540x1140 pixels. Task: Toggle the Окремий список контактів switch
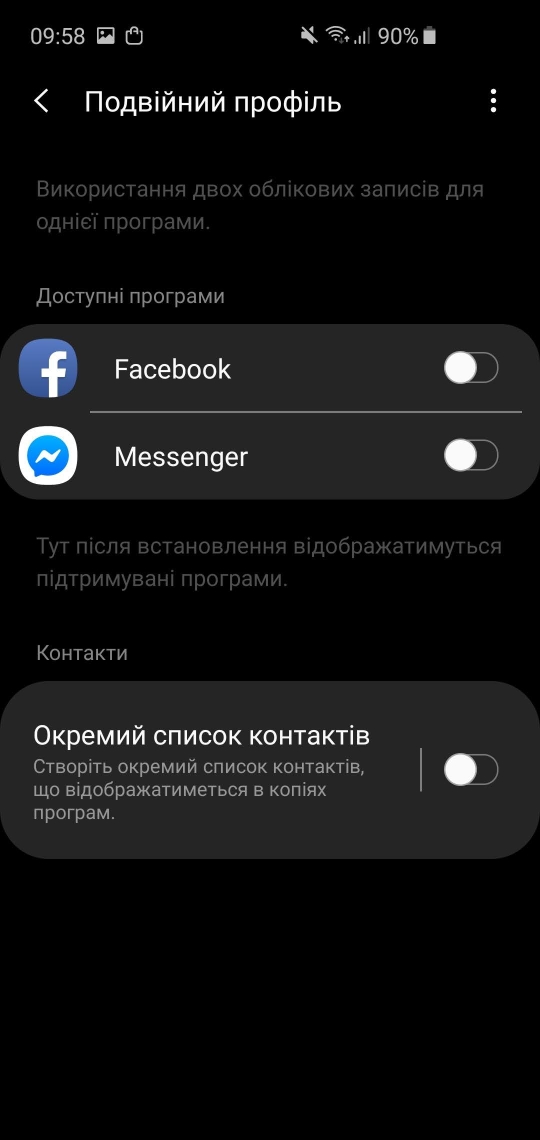[x=471, y=770]
